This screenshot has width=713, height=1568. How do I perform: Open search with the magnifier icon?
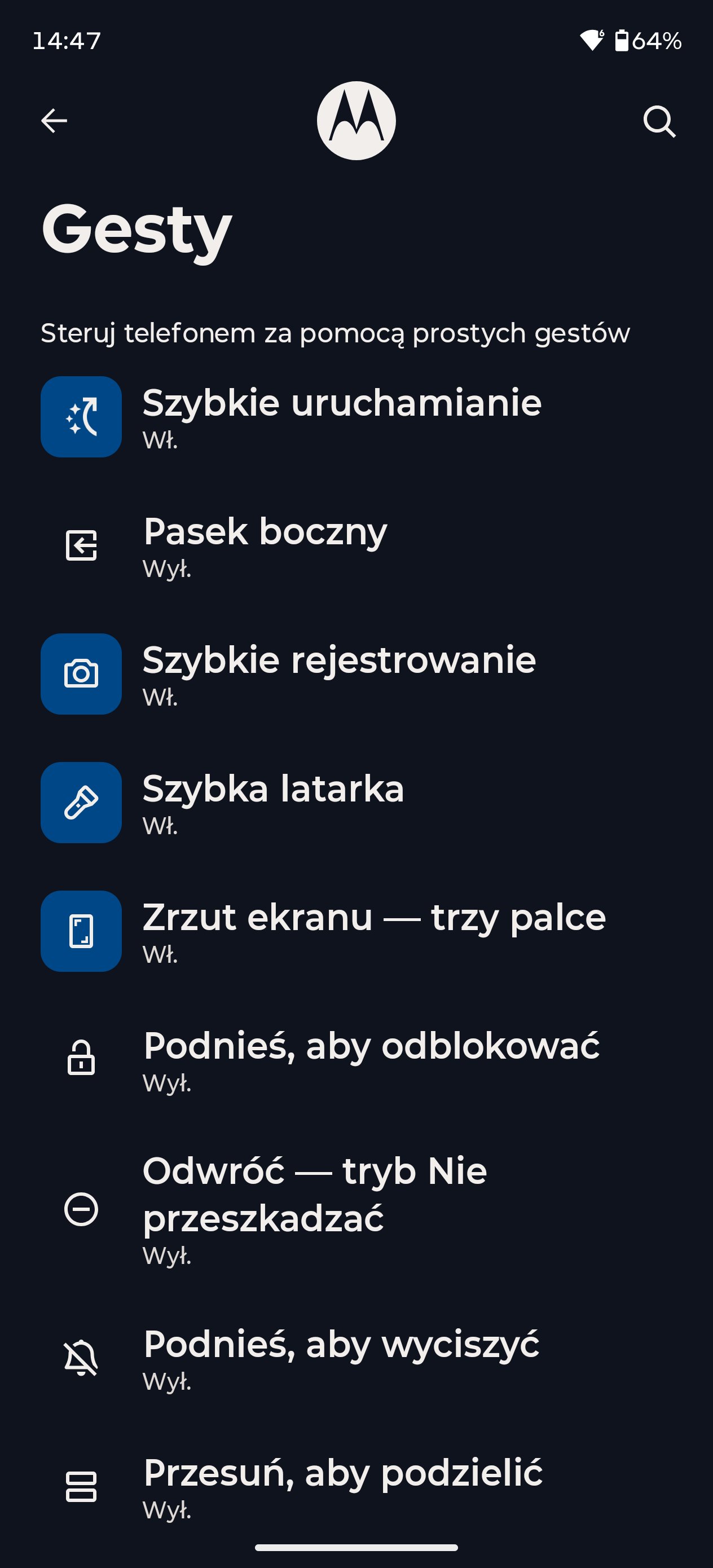(x=659, y=121)
